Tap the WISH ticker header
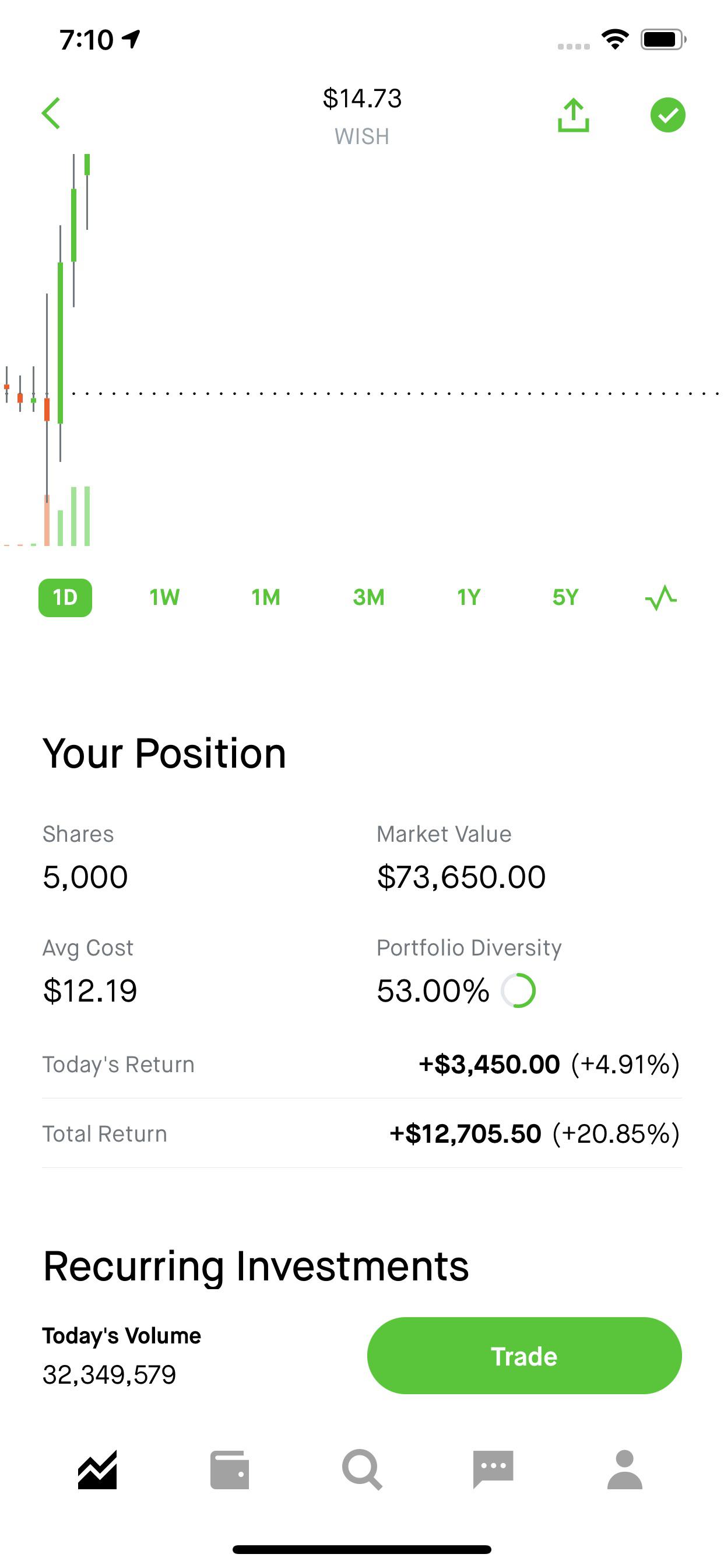 coord(361,135)
